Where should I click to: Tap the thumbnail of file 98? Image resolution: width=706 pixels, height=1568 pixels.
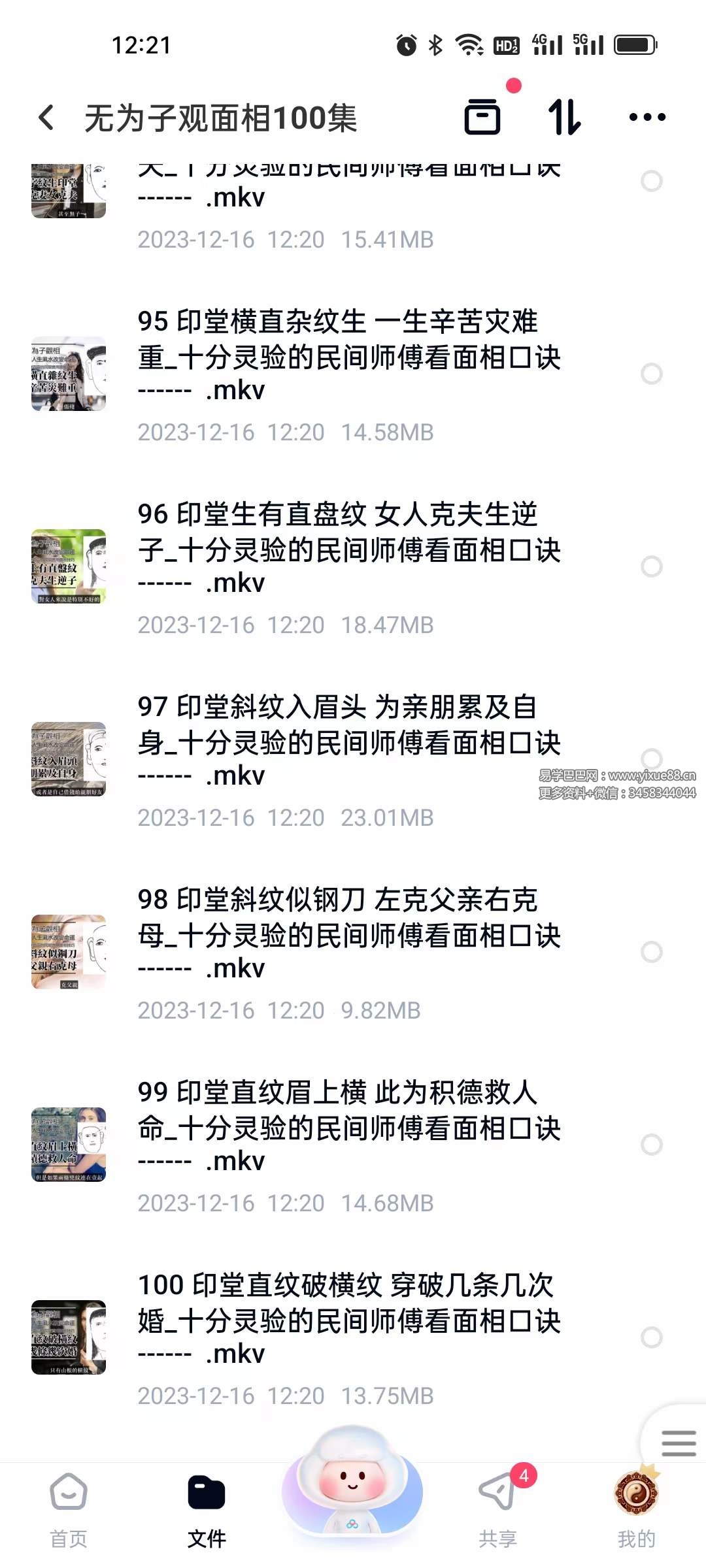[68, 951]
